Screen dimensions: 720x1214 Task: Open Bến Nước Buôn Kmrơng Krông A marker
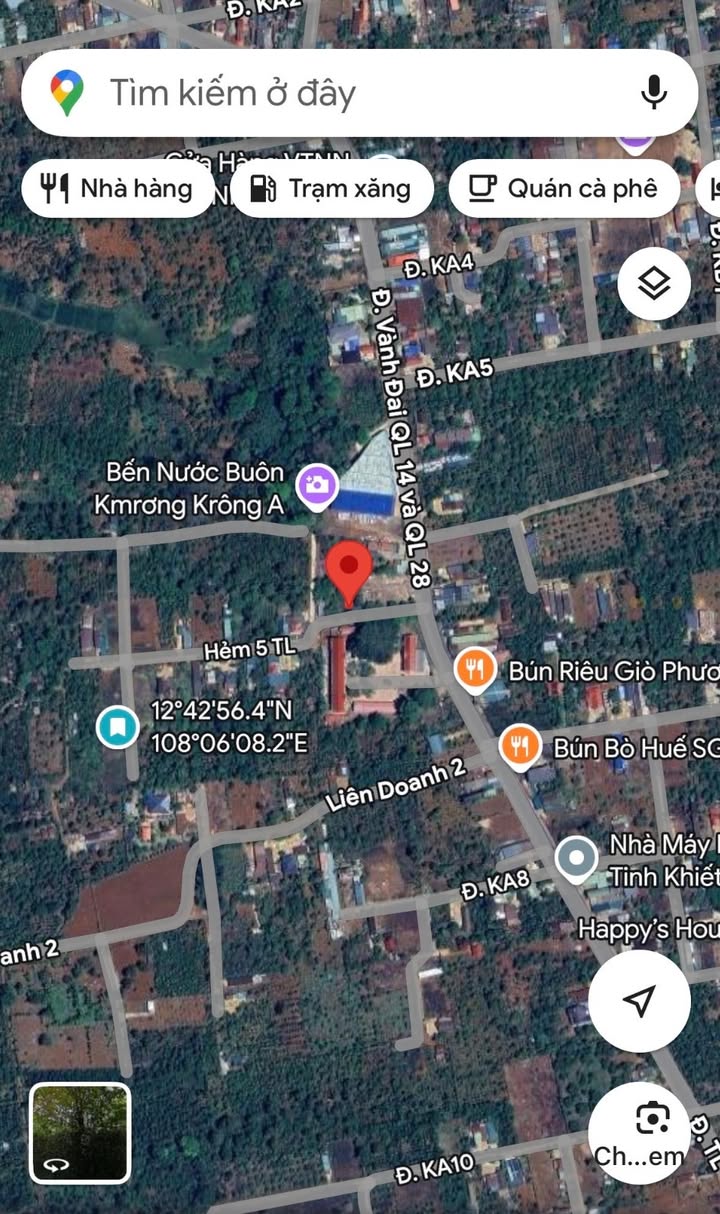click(317, 485)
